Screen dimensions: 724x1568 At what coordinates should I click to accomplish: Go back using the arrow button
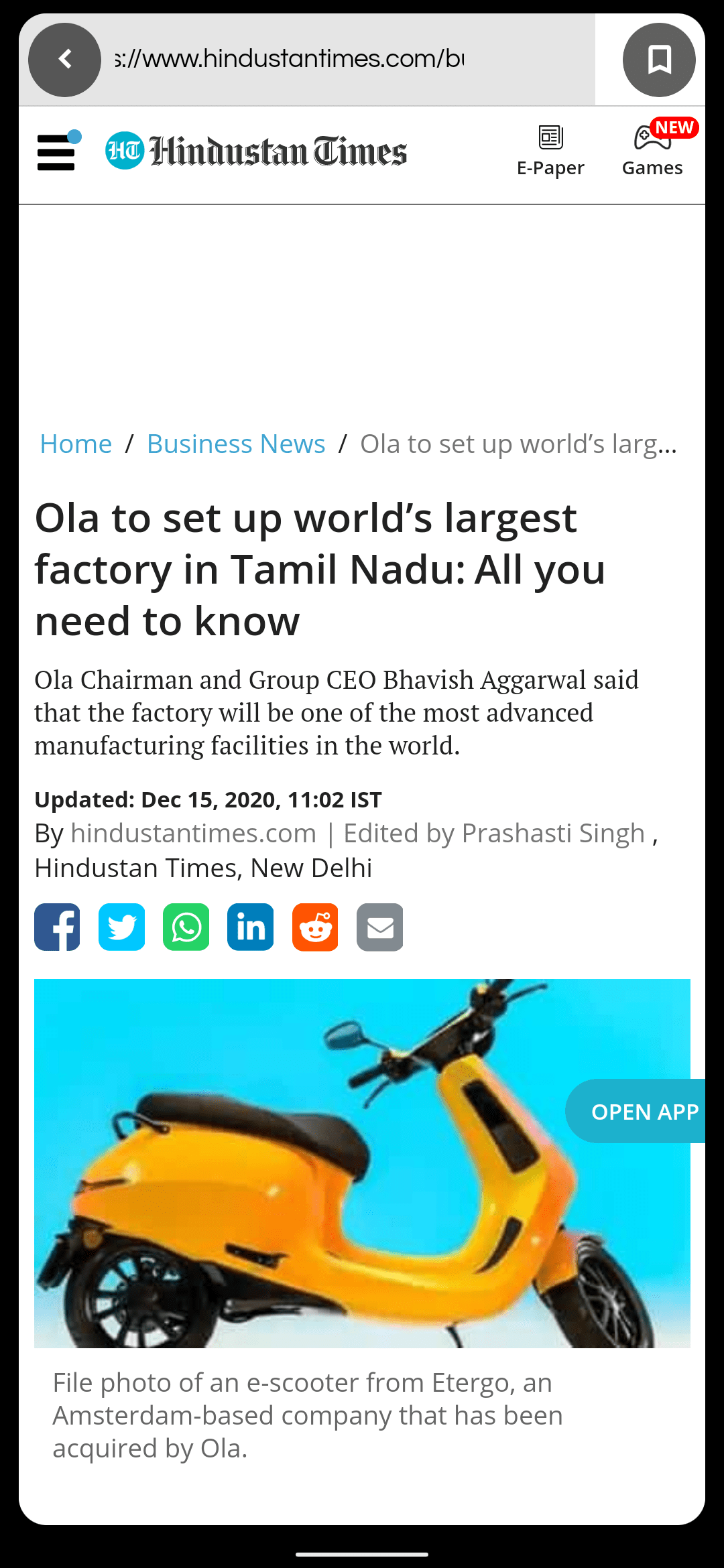tap(64, 60)
